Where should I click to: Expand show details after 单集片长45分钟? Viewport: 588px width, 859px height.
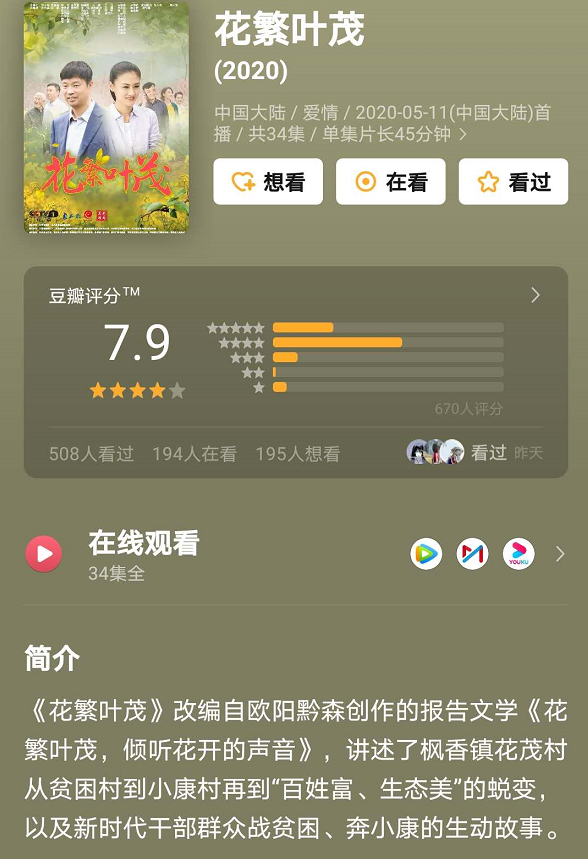tap(463, 134)
